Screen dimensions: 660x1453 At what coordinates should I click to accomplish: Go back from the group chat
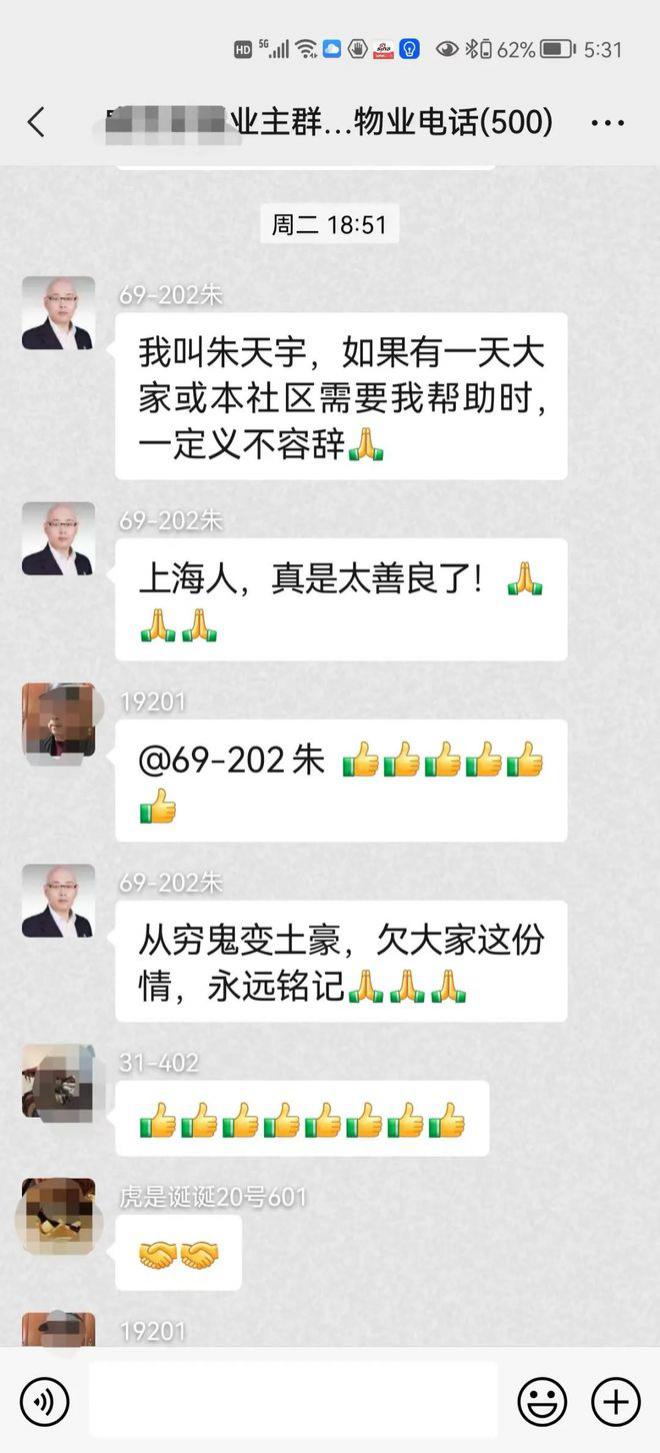pos(36,122)
